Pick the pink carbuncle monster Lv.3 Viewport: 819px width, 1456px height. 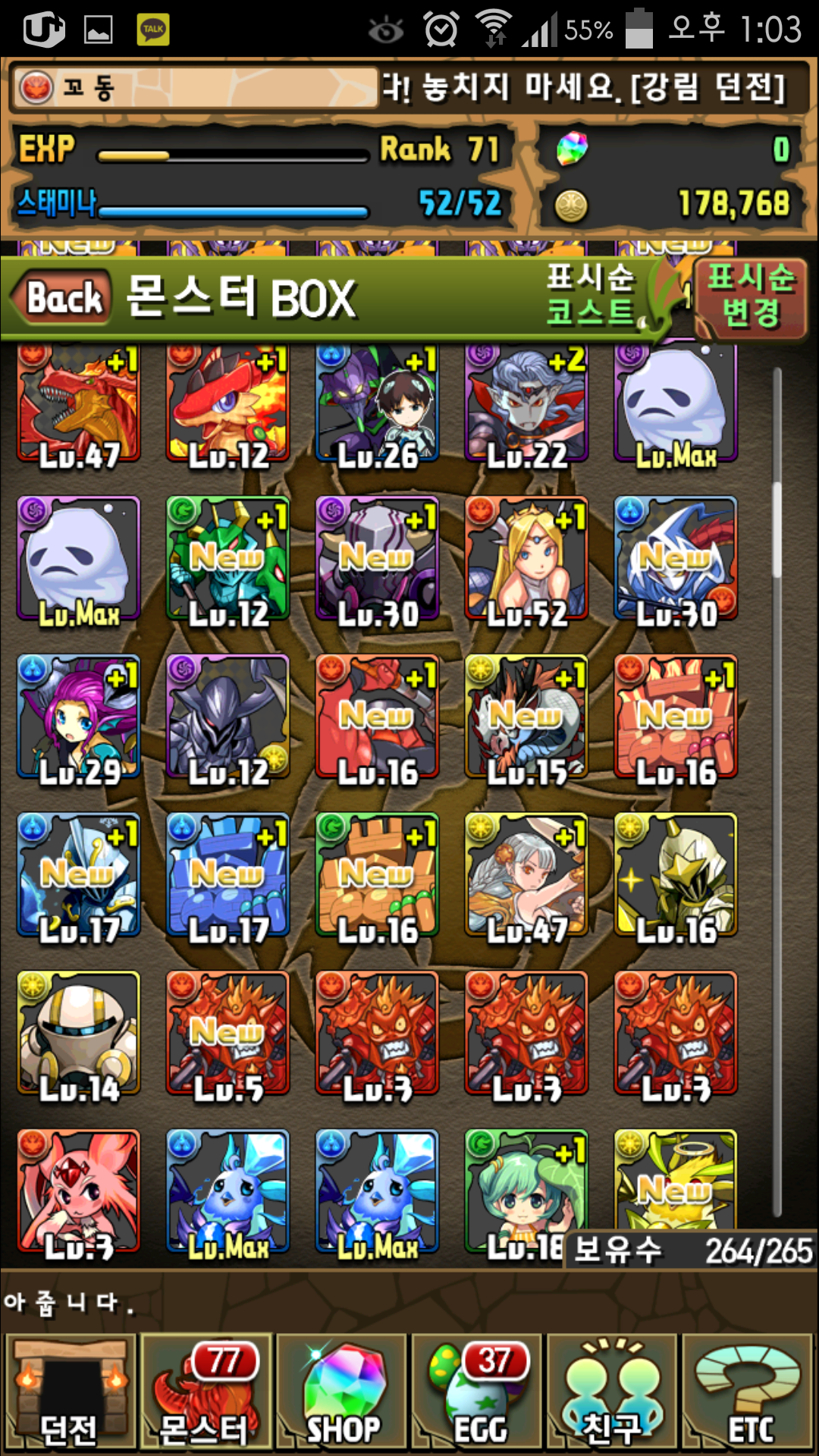coord(78,1191)
